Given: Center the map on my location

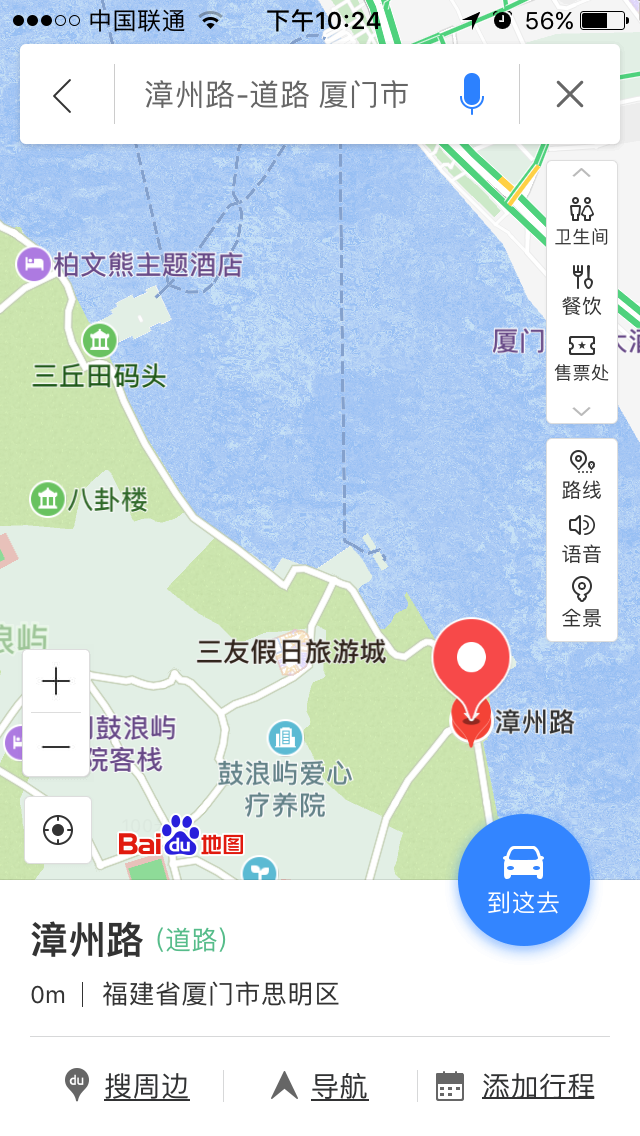Looking at the screenshot, I should (x=58, y=830).
